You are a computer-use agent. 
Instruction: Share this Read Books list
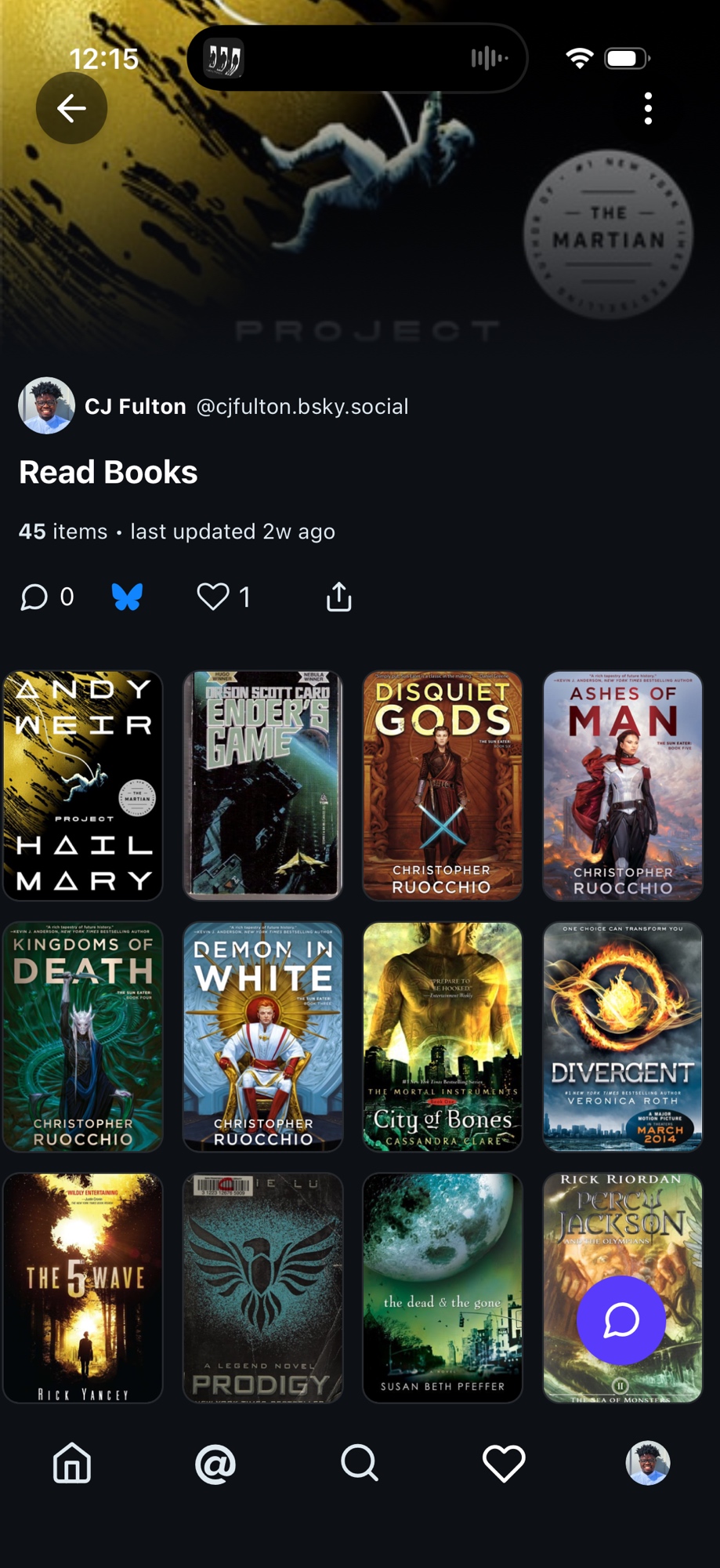click(x=338, y=597)
